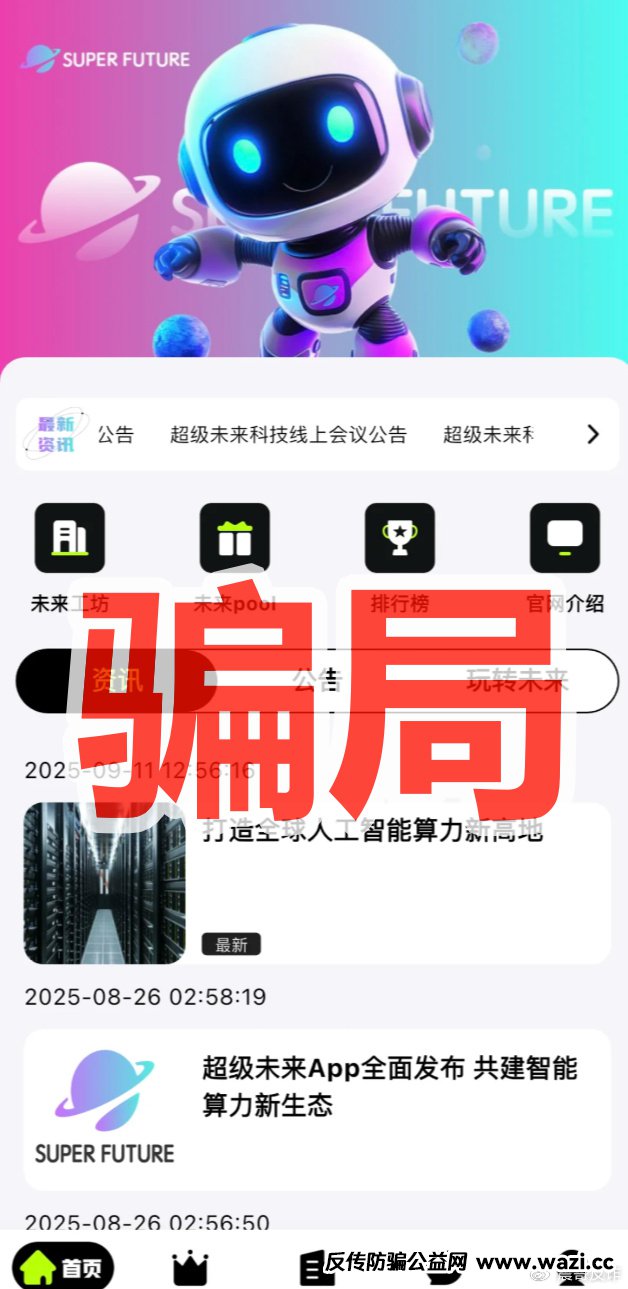Switch to the crown tab in bottom bar
Image resolution: width=628 pixels, height=1289 pixels.
pos(190,1268)
